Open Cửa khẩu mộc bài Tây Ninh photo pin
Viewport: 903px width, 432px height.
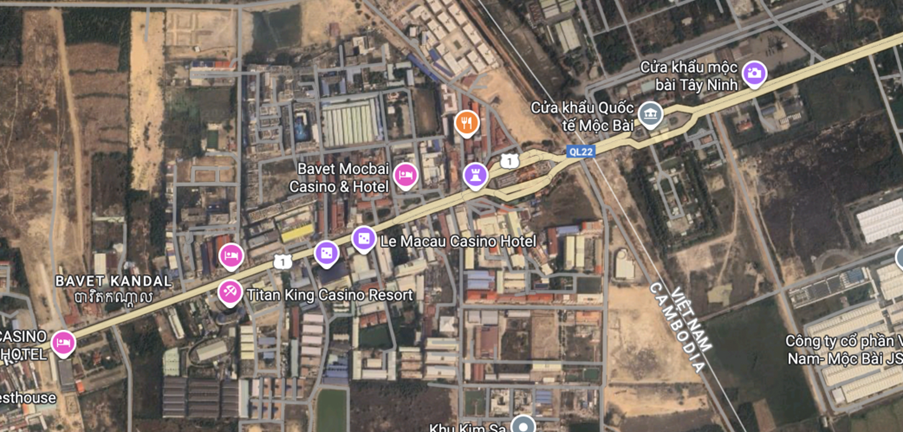click(x=754, y=72)
